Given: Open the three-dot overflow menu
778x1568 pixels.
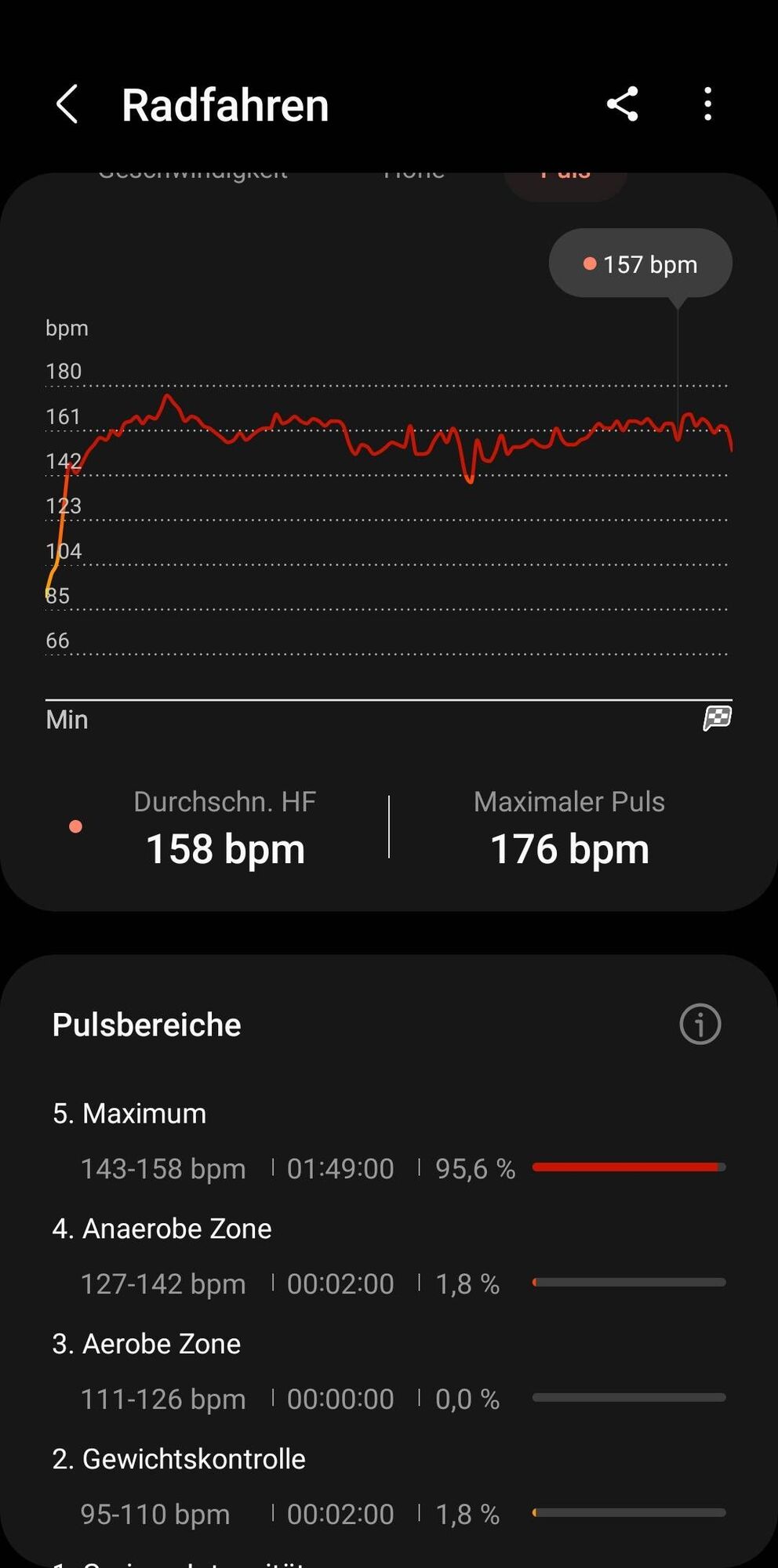Looking at the screenshot, I should (x=707, y=104).
